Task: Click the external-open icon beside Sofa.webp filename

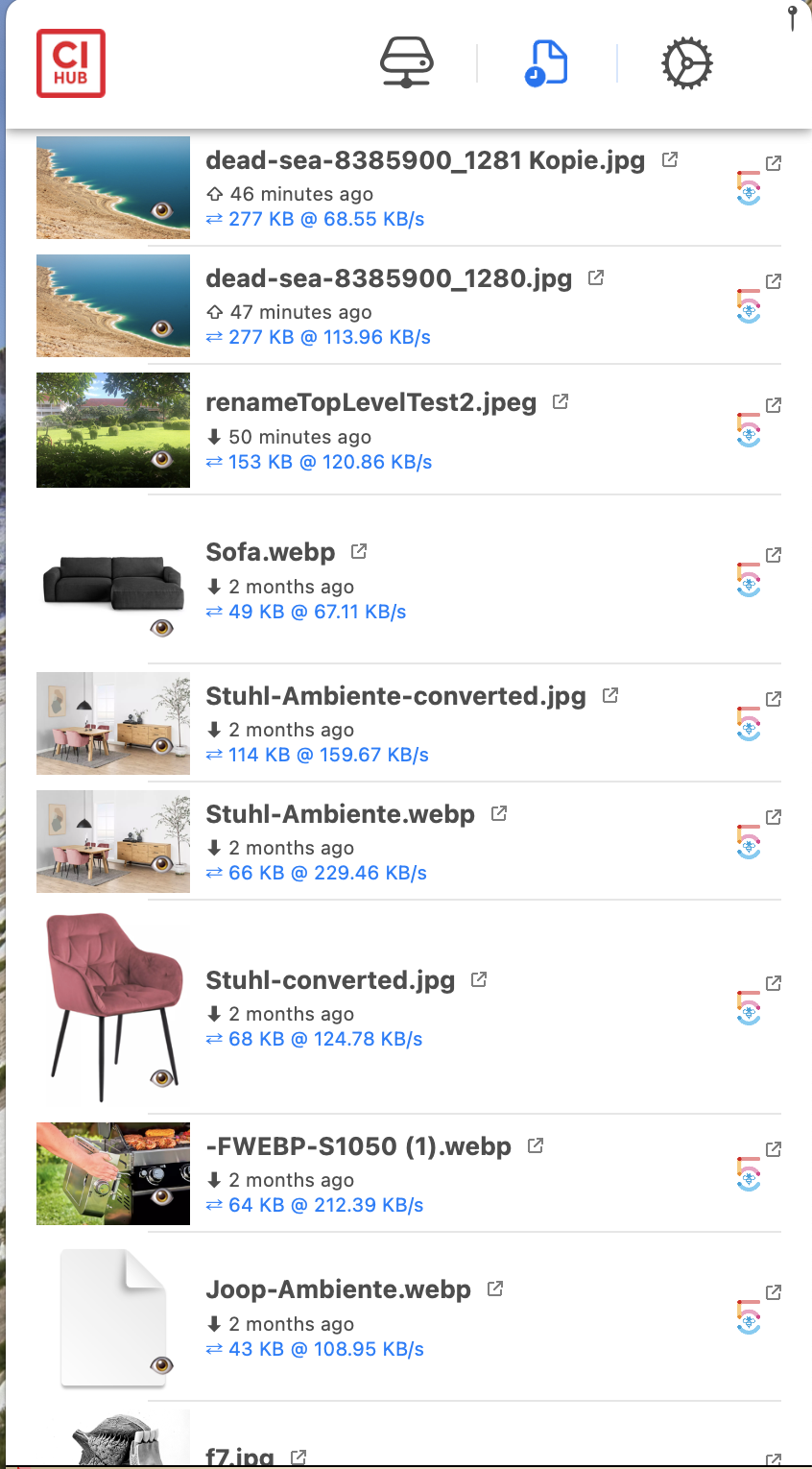Action: [359, 551]
